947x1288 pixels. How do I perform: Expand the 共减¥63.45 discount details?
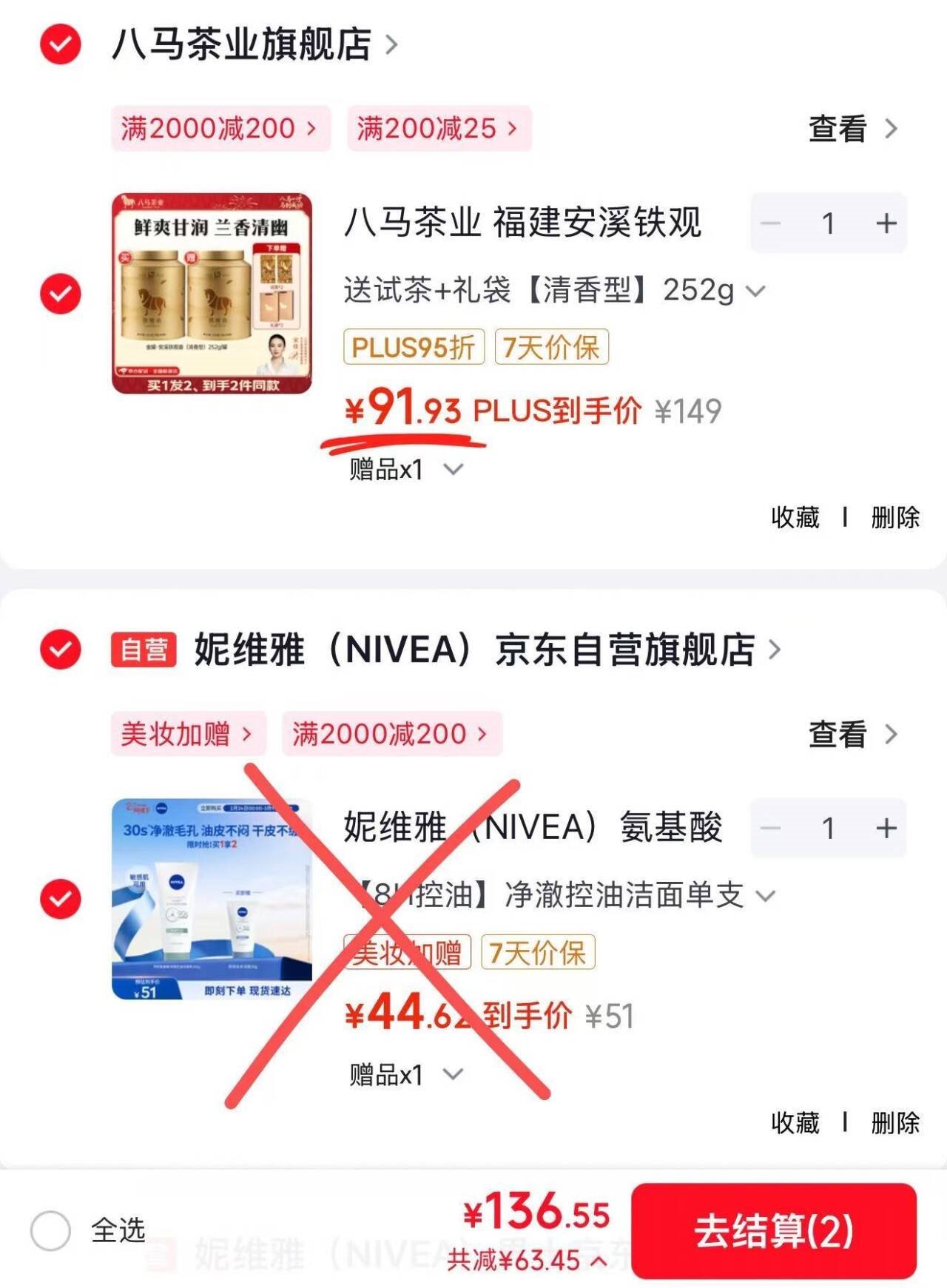coord(527,1259)
